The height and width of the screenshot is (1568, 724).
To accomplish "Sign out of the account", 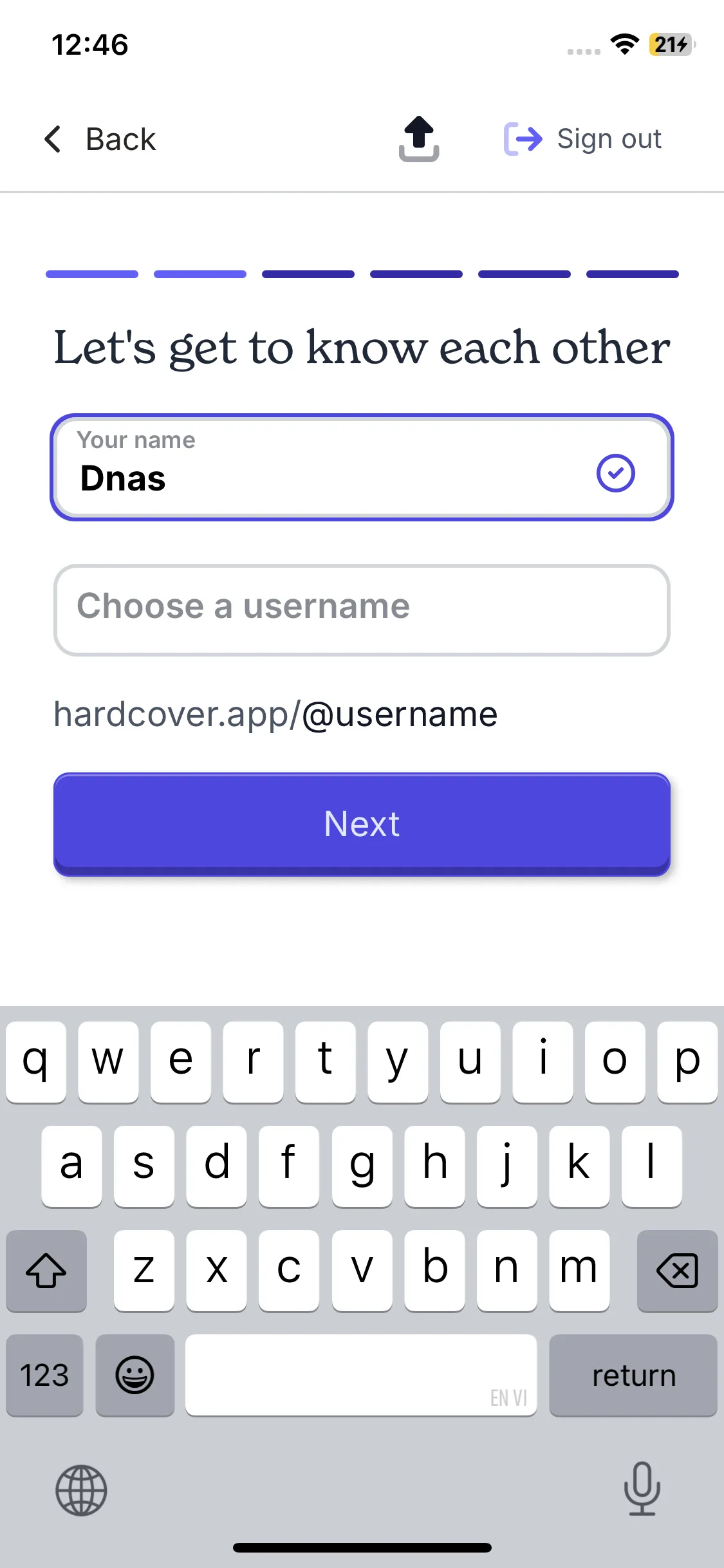I will (582, 139).
